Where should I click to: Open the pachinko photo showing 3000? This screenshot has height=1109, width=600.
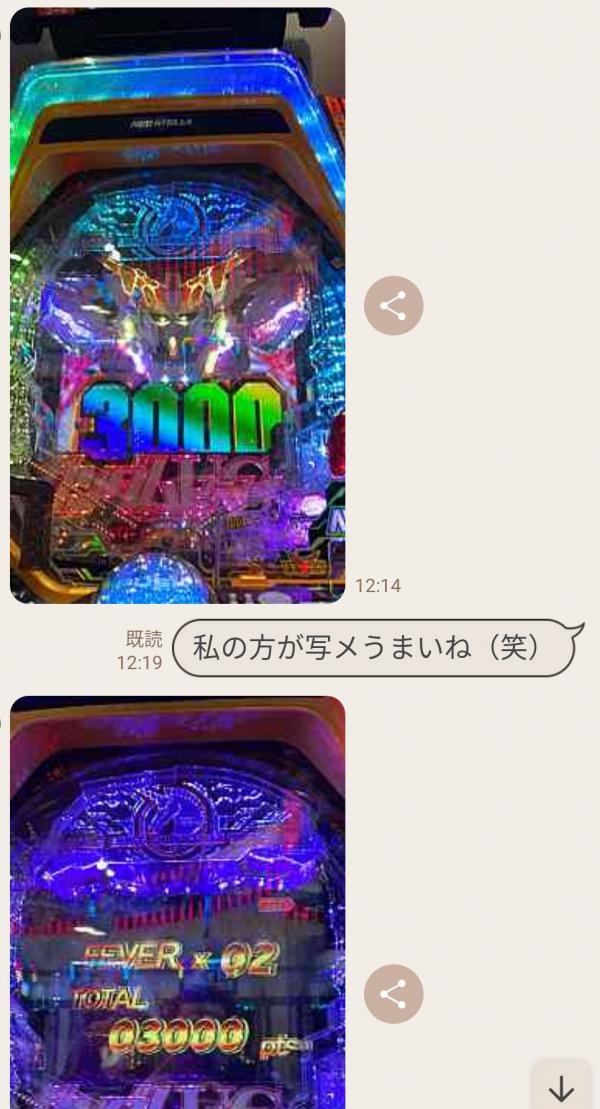coord(177,305)
